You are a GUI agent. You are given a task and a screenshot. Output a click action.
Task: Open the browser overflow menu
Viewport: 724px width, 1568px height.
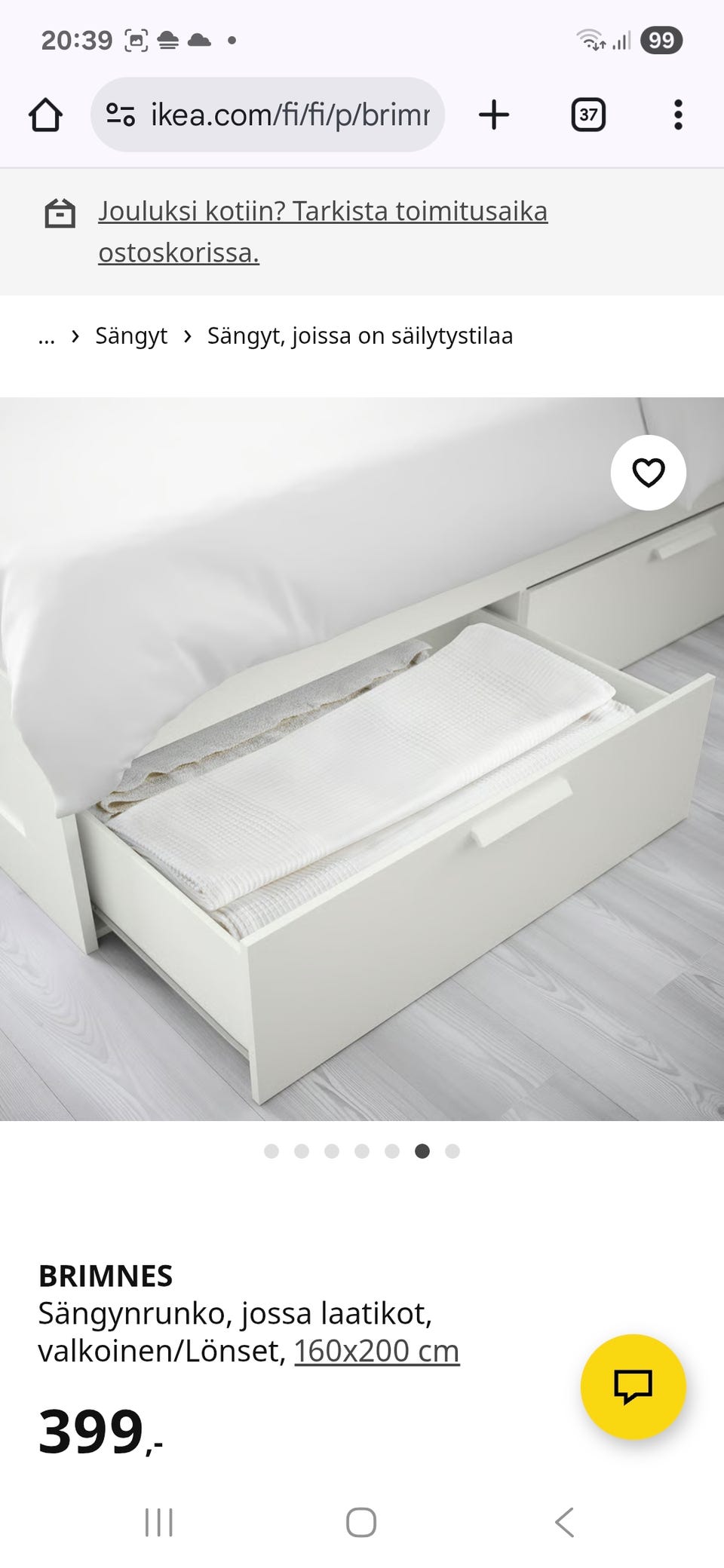pyautogui.click(x=678, y=115)
